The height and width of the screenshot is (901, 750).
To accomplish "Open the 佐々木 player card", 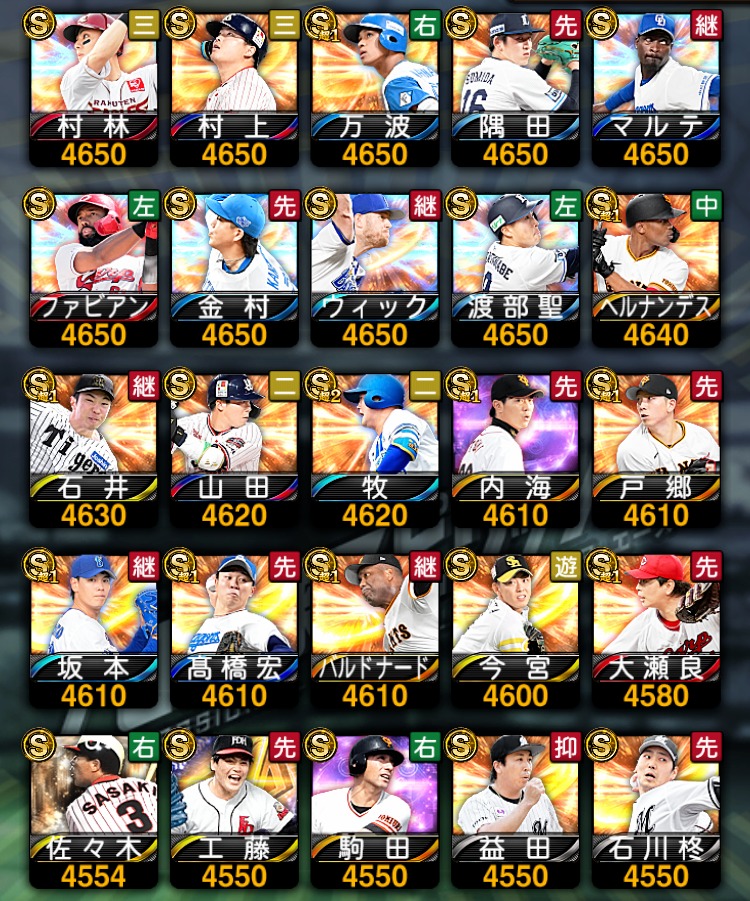I will click(94, 809).
